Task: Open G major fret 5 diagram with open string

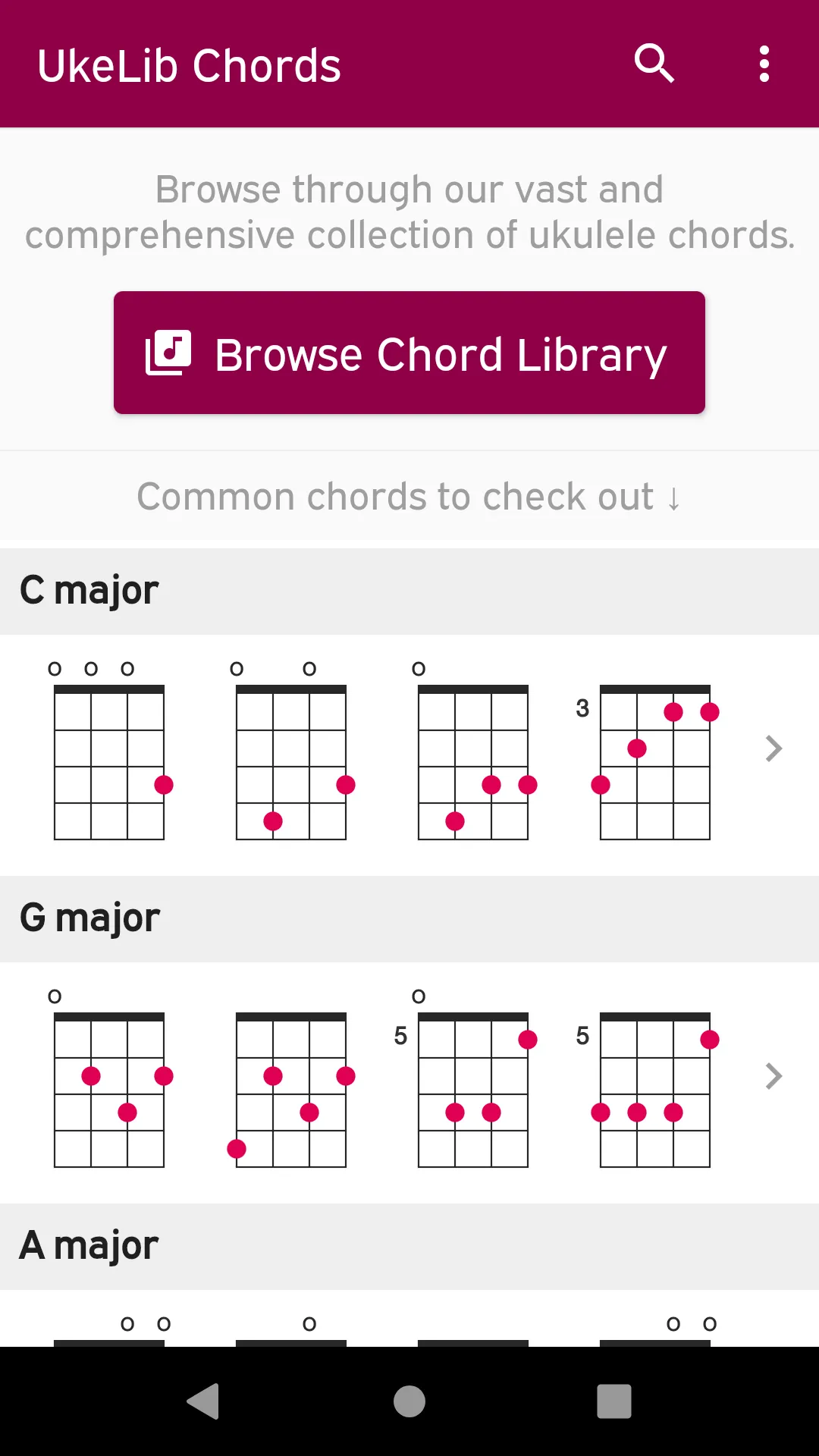Action: point(464,1078)
